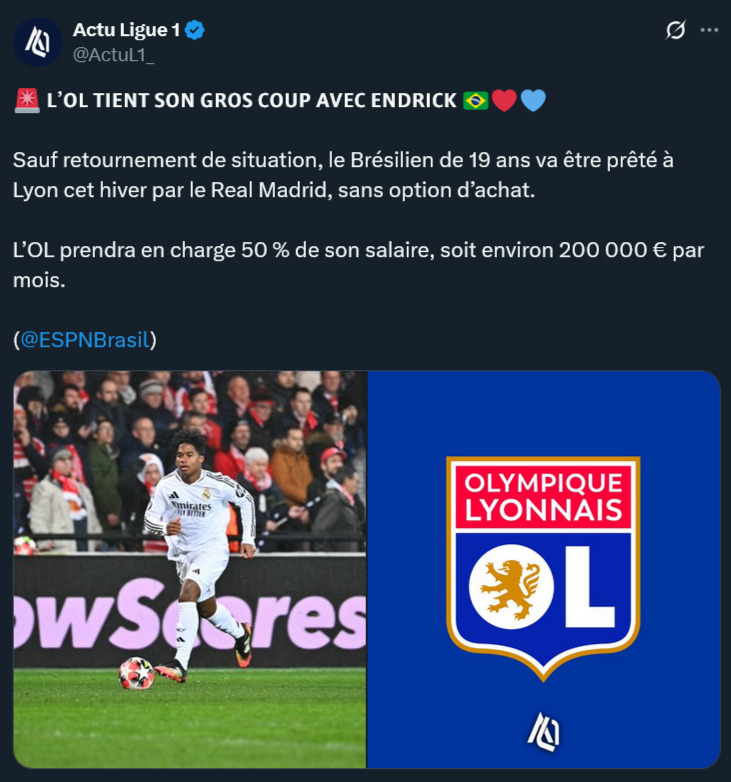View the Endrick match photo
The height and width of the screenshot is (782, 731).
tap(190, 569)
